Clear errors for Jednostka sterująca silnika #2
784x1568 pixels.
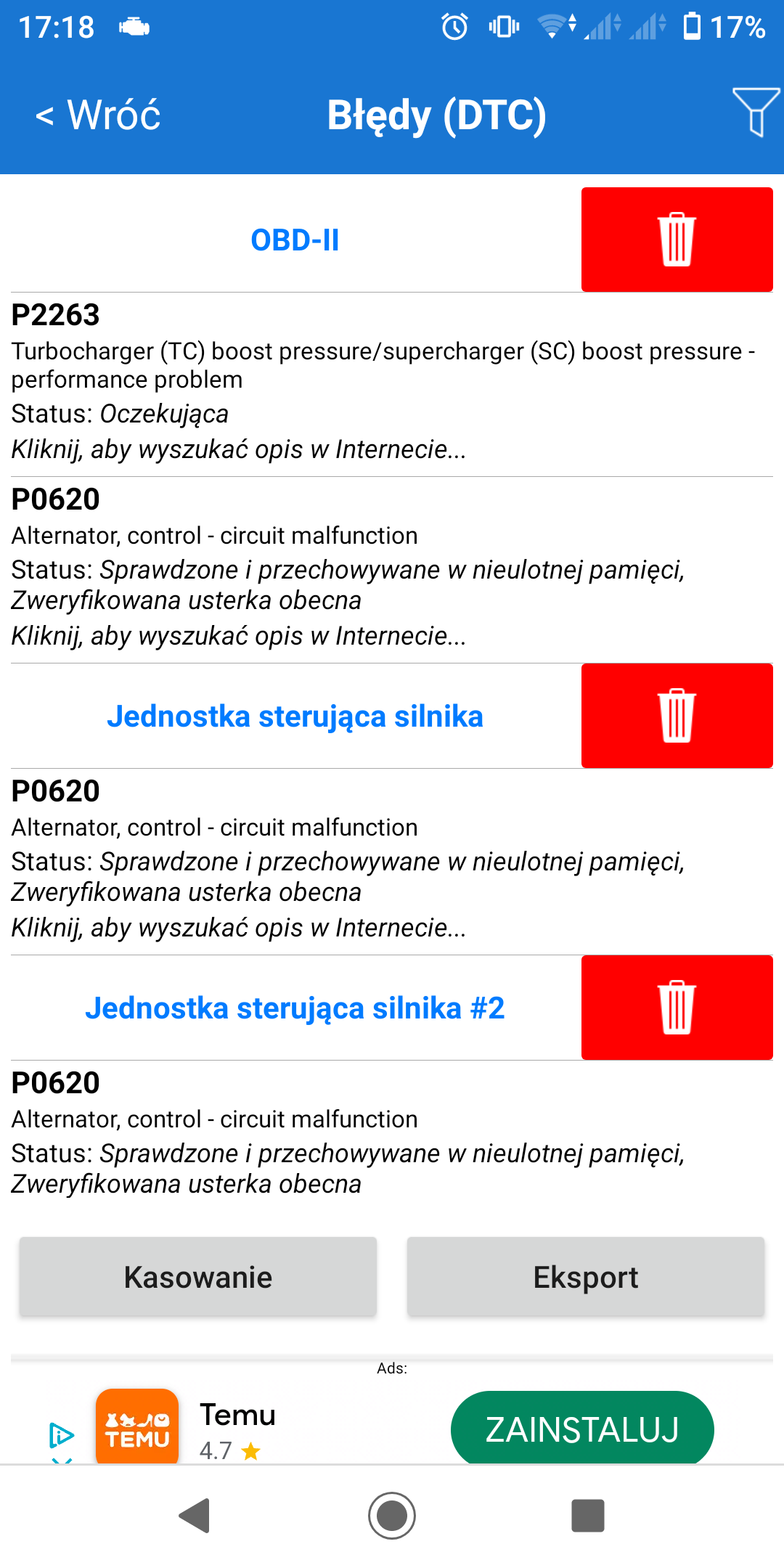click(x=677, y=1008)
